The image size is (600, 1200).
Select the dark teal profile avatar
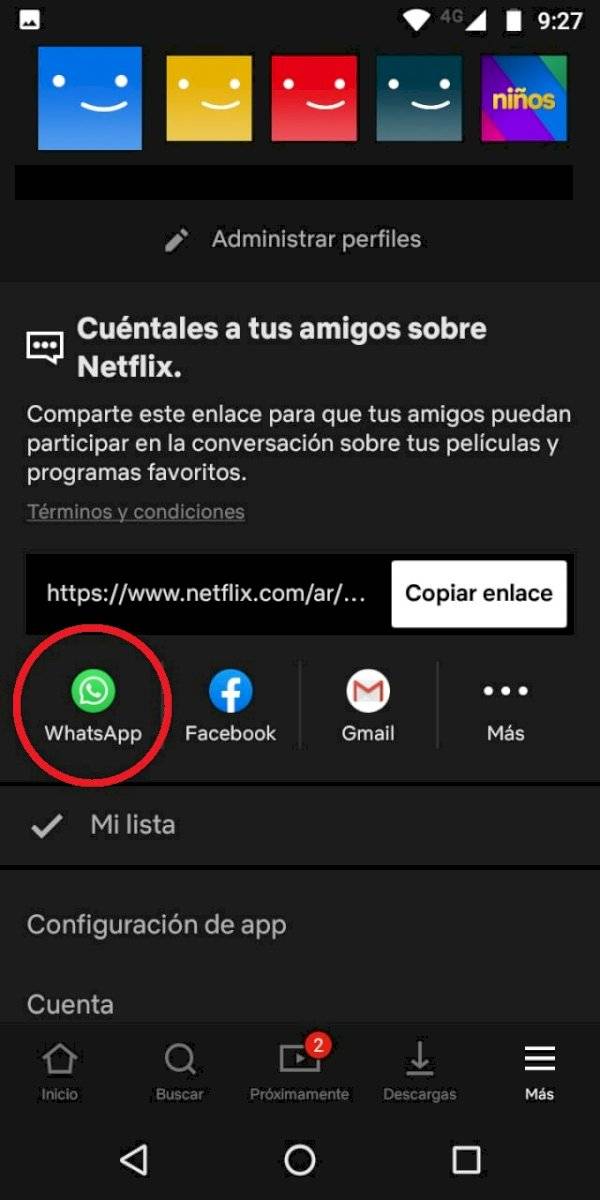pos(419,98)
